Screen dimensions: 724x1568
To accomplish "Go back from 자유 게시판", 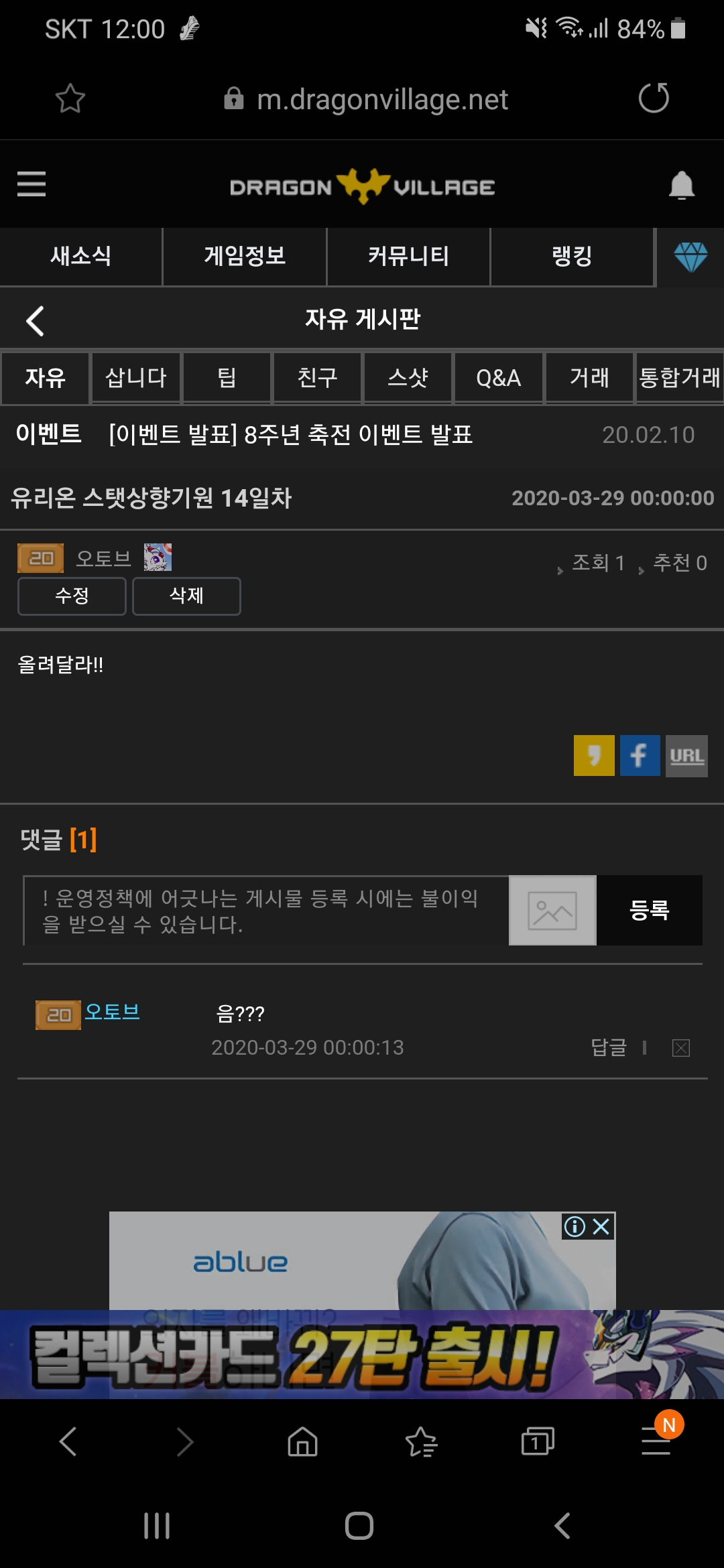I will (35, 320).
